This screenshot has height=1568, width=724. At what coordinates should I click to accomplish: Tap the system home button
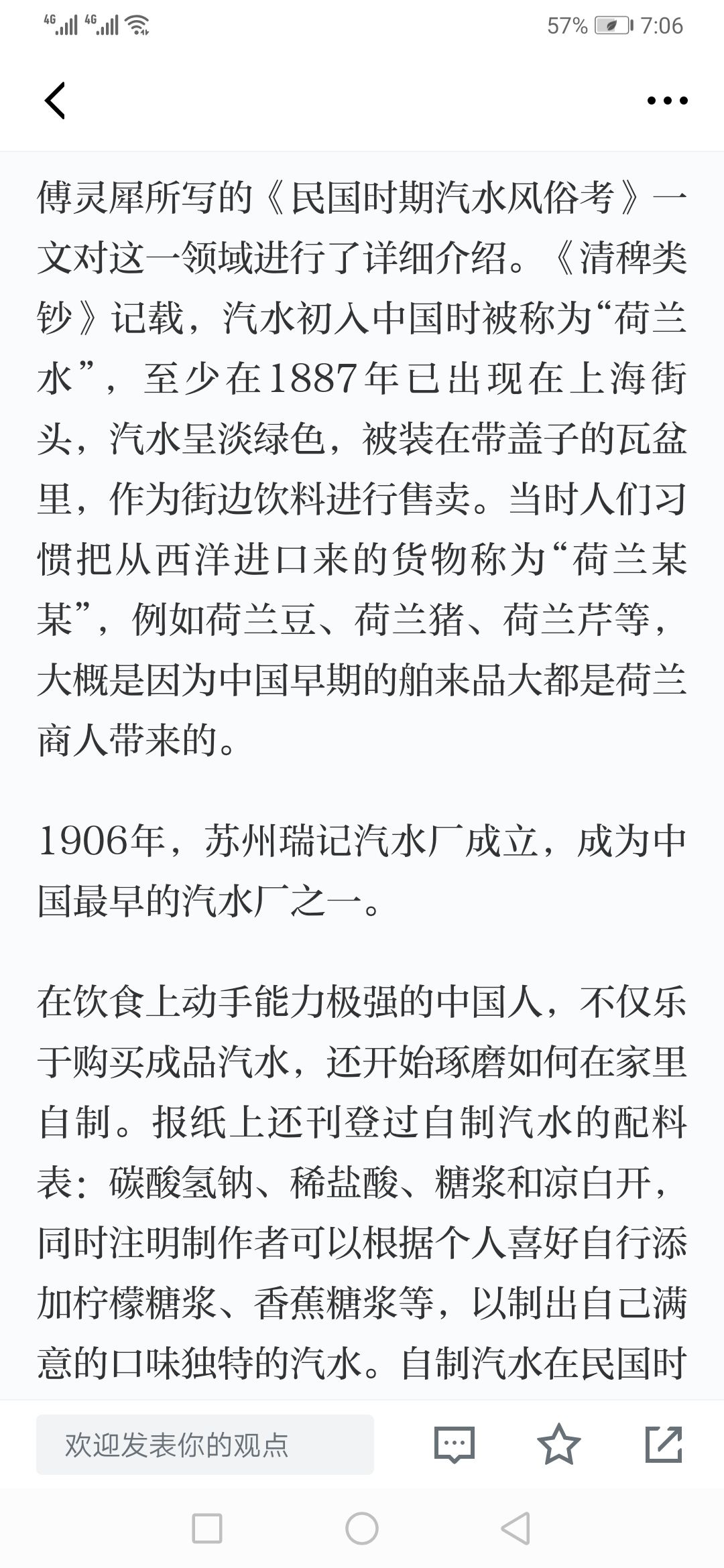[362, 1528]
